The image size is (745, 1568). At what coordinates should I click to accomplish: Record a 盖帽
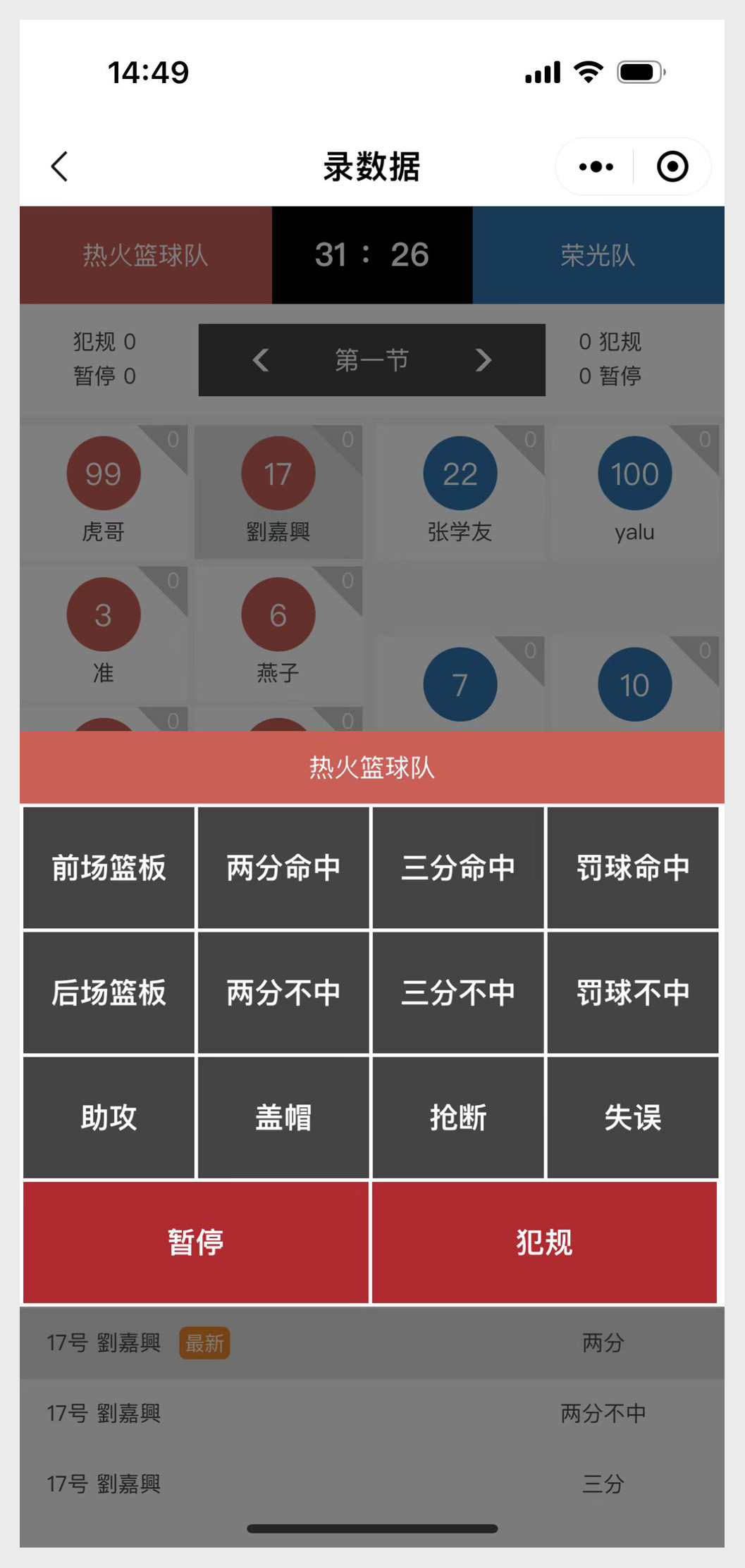[x=283, y=1117]
